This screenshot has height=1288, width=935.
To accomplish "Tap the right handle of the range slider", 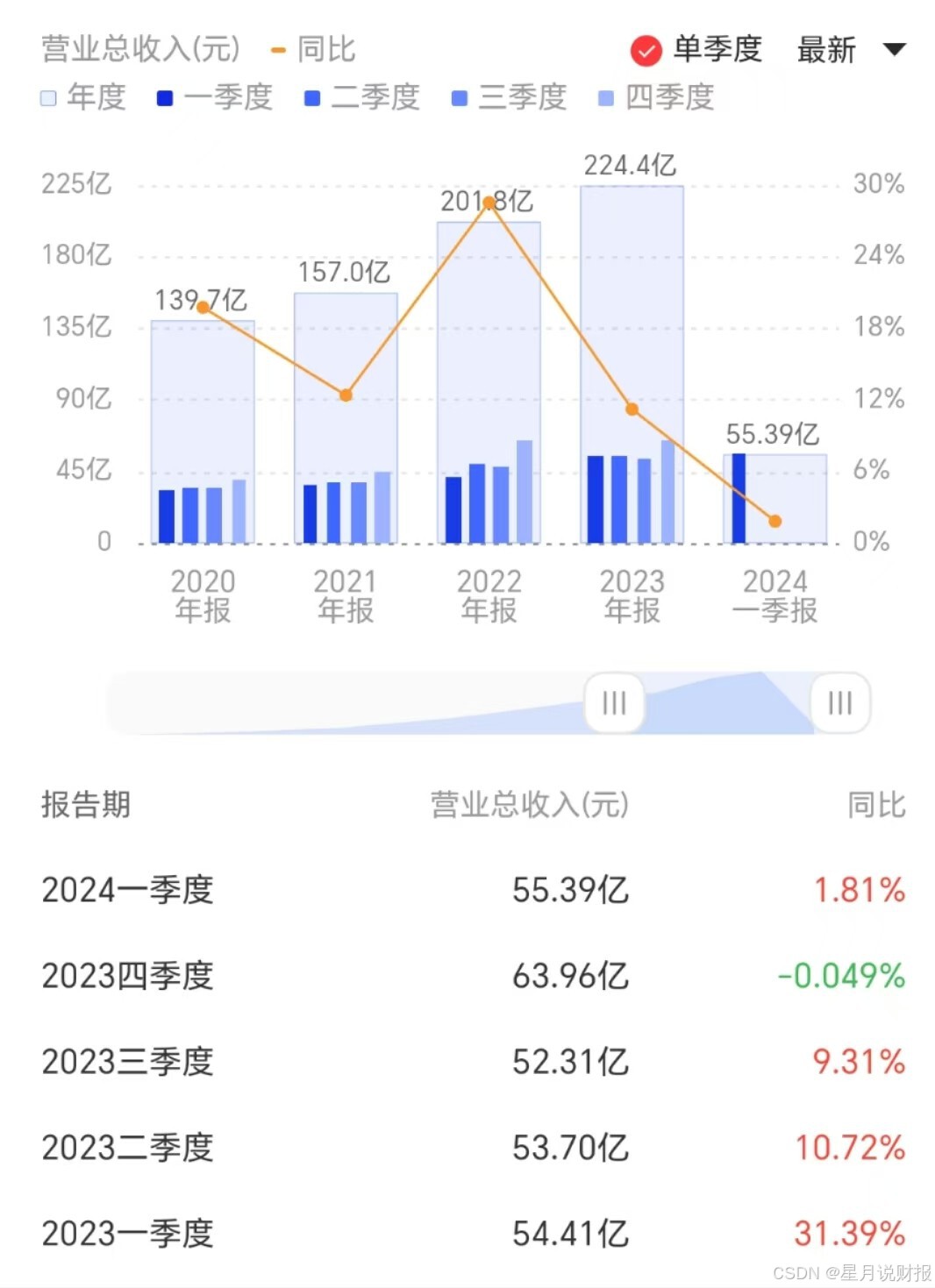I will [839, 703].
